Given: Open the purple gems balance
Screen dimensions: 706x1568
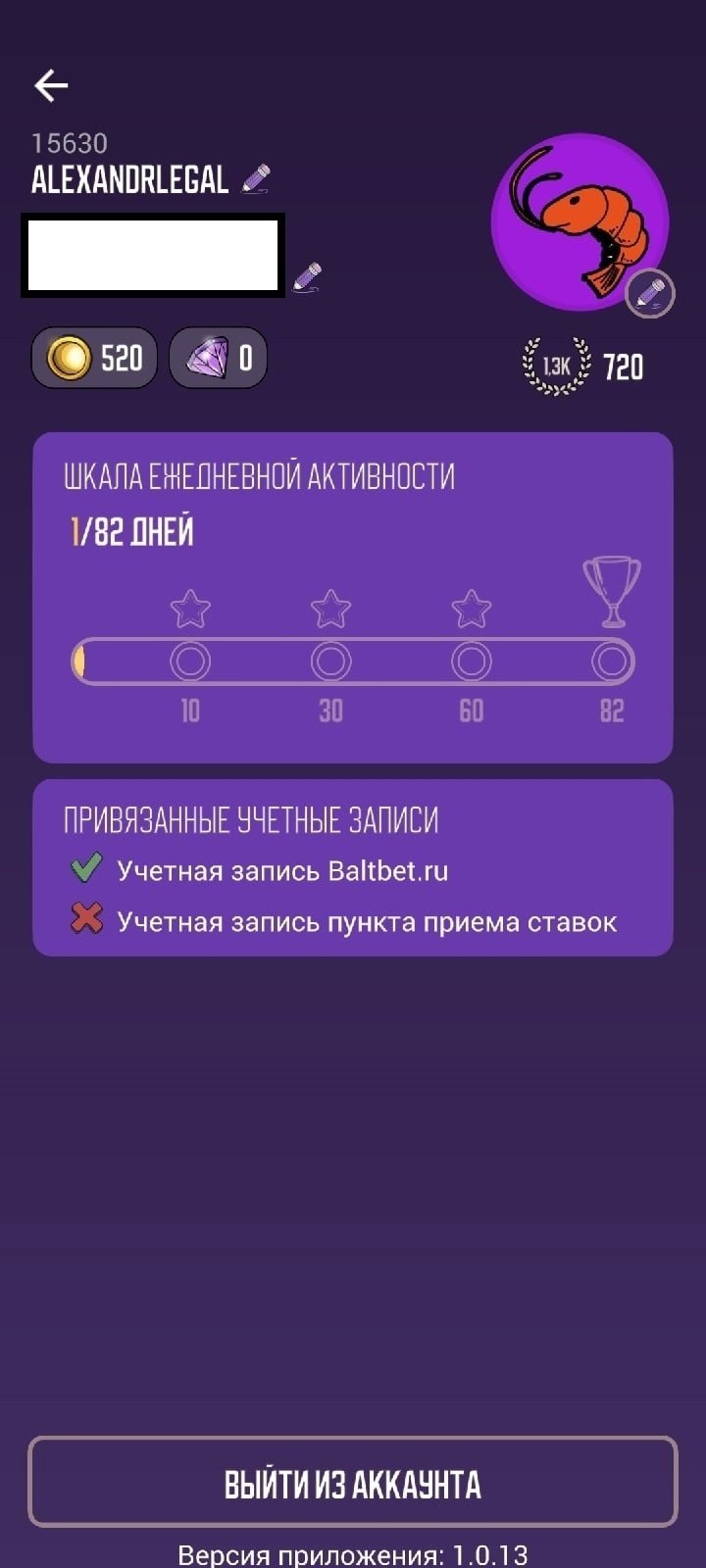Looking at the screenshot, I should 218,358.
